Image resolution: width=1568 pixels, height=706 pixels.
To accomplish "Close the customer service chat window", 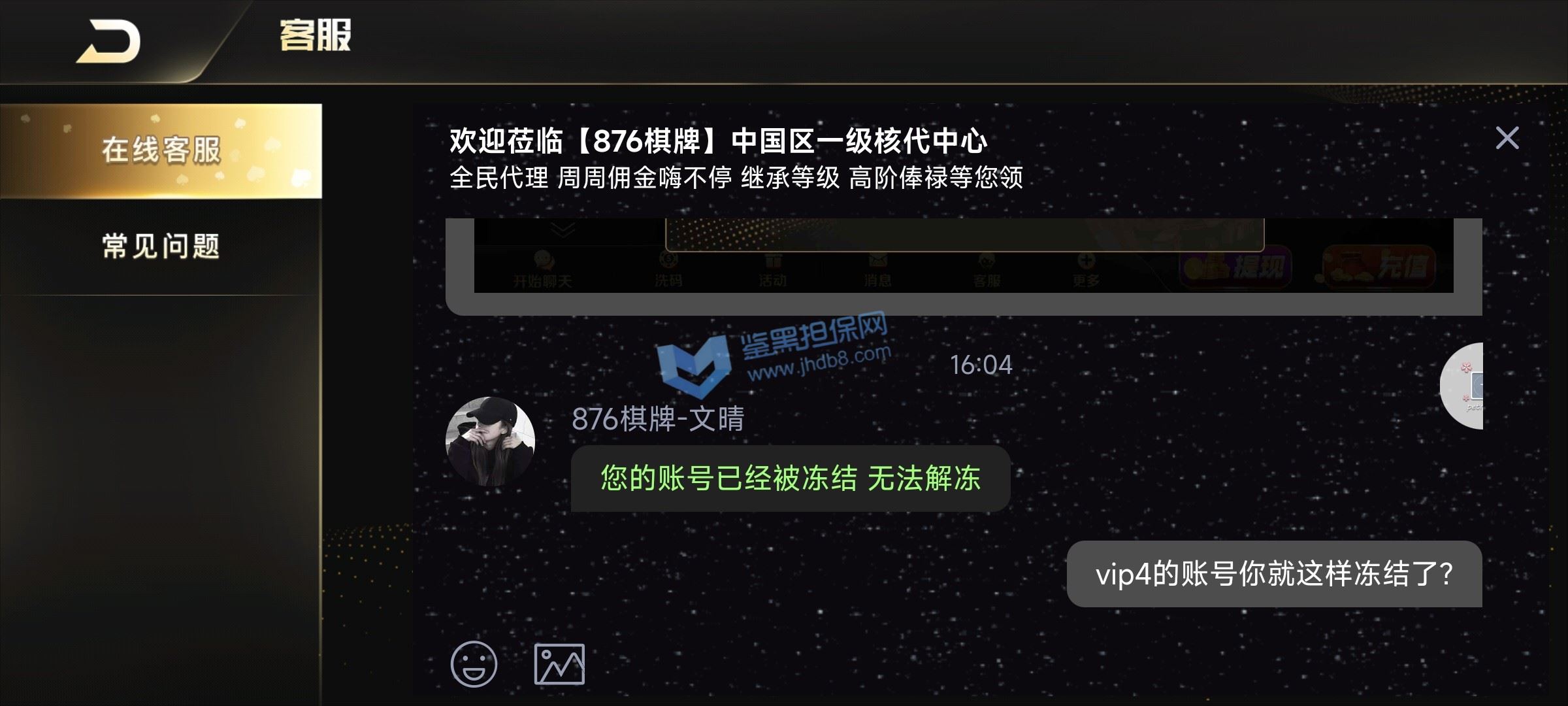I will click(x=1507, y=139).
